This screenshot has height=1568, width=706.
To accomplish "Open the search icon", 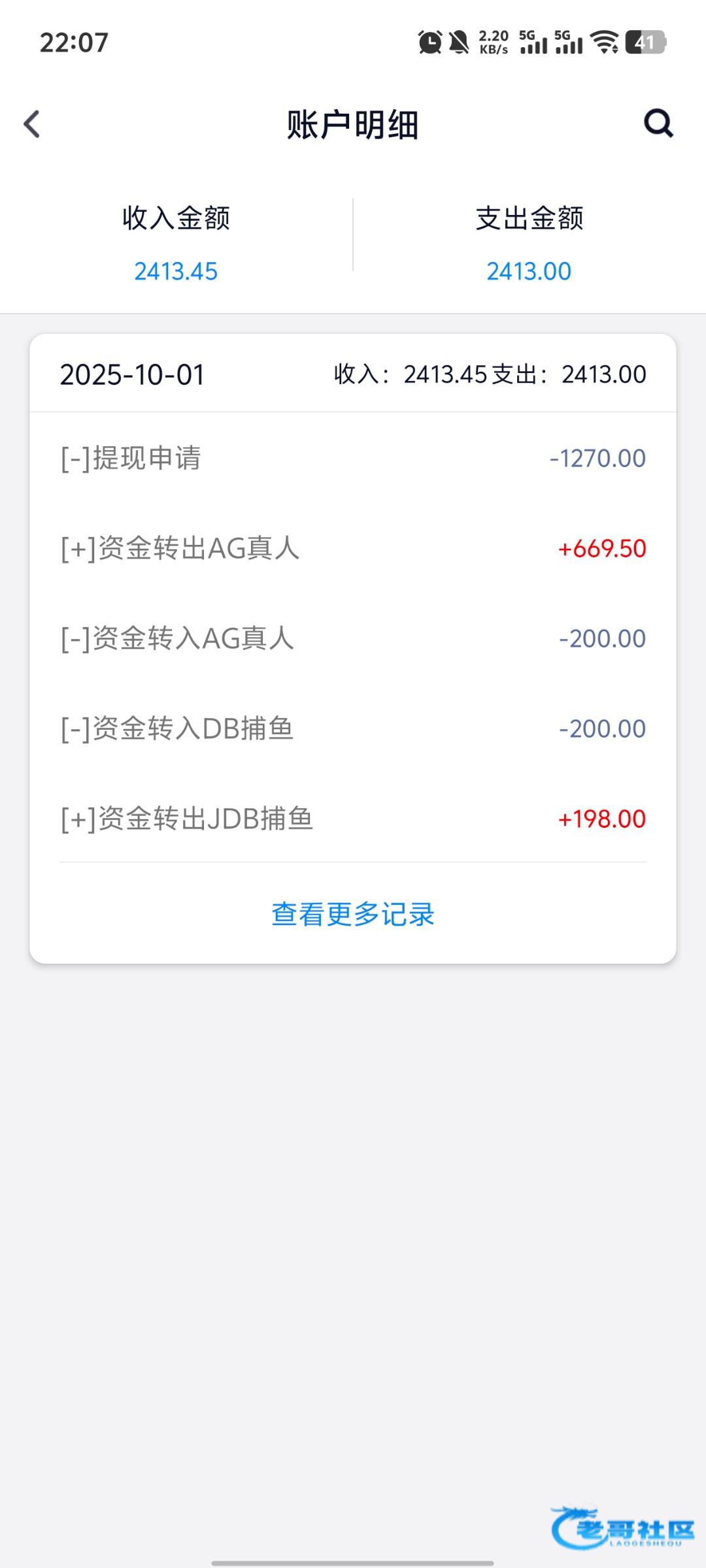I will click(658, 123).
